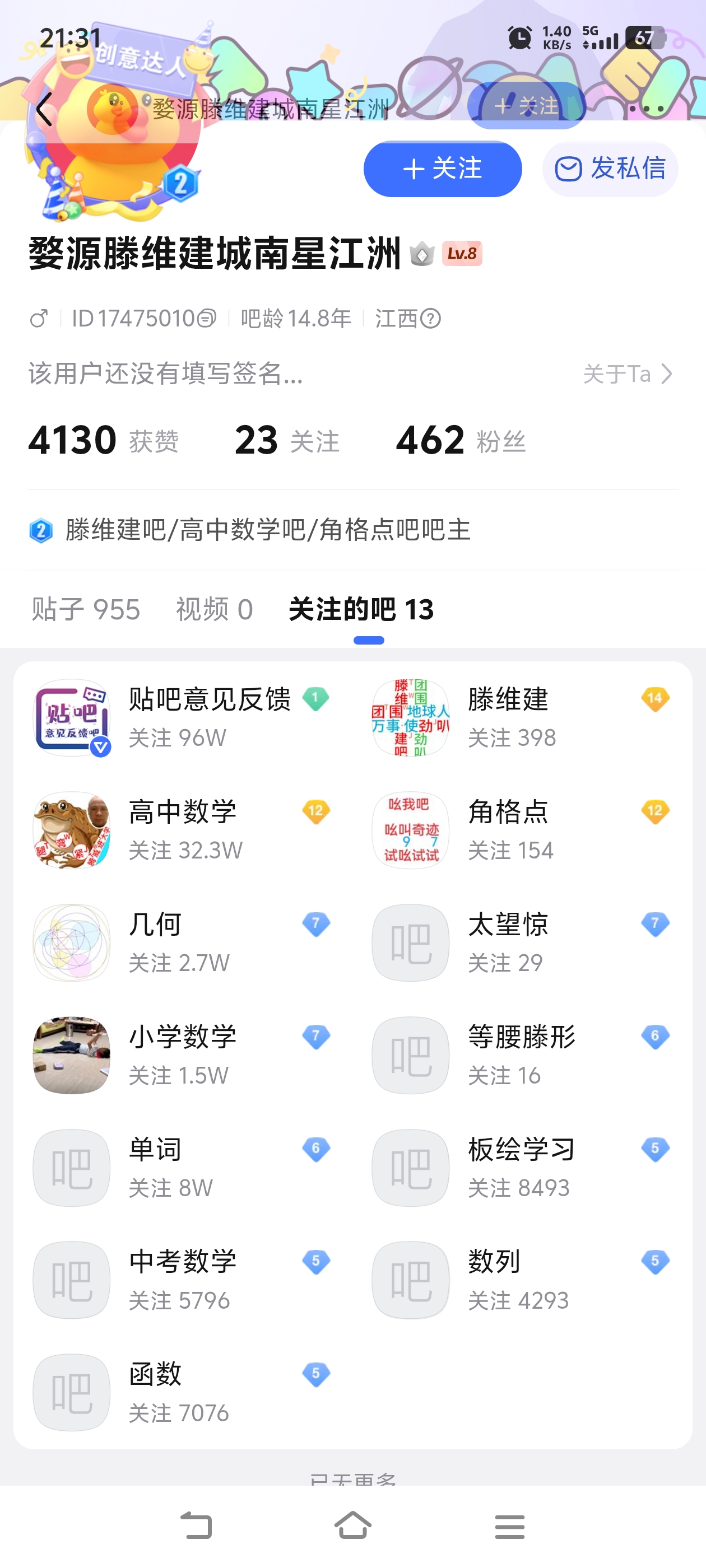This screenshot has height=1568, width=706.
Task: Open the 贴吧意见反馈 forum
Action: point(183,717)
